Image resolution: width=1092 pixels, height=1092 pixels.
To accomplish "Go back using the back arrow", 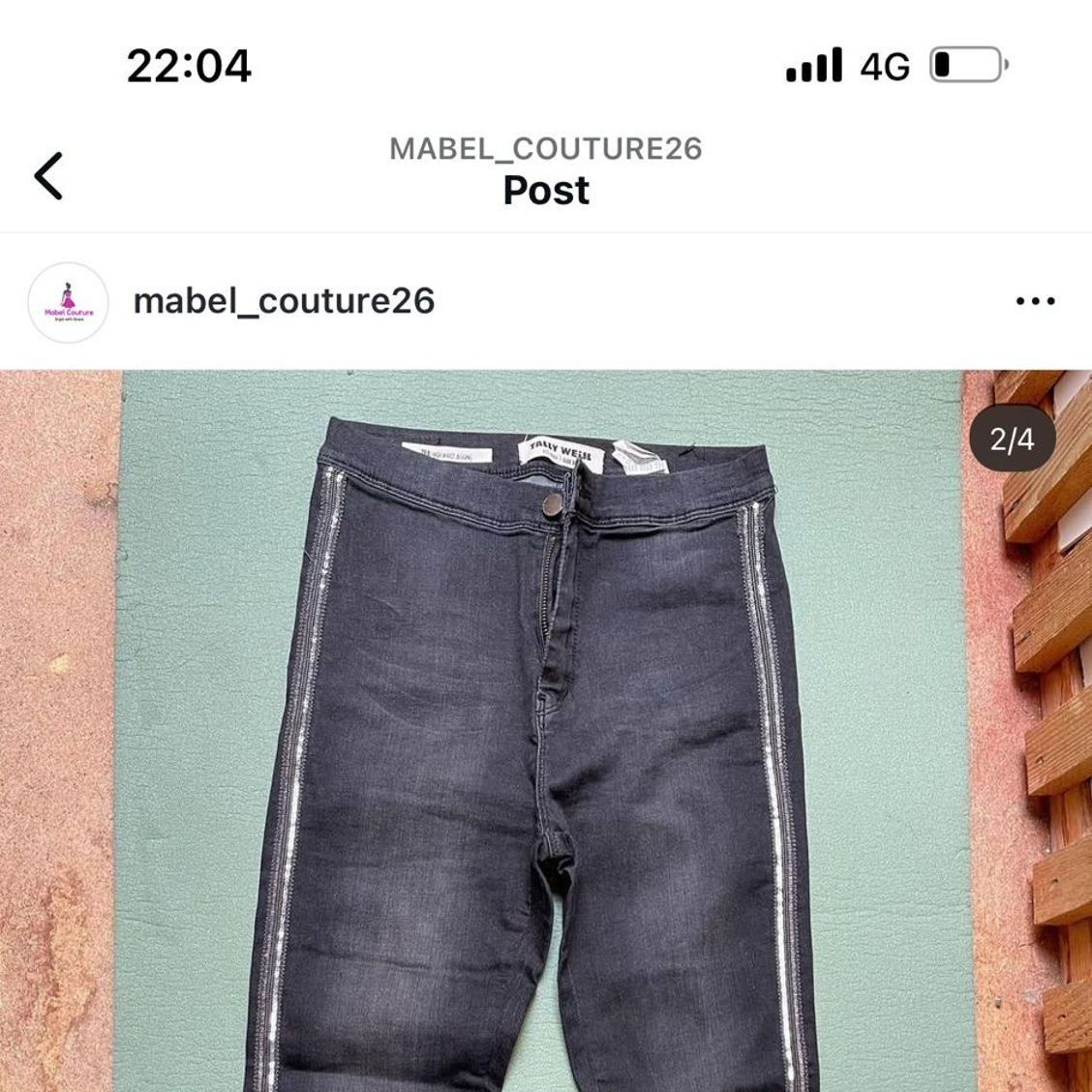I will point(48,176).
